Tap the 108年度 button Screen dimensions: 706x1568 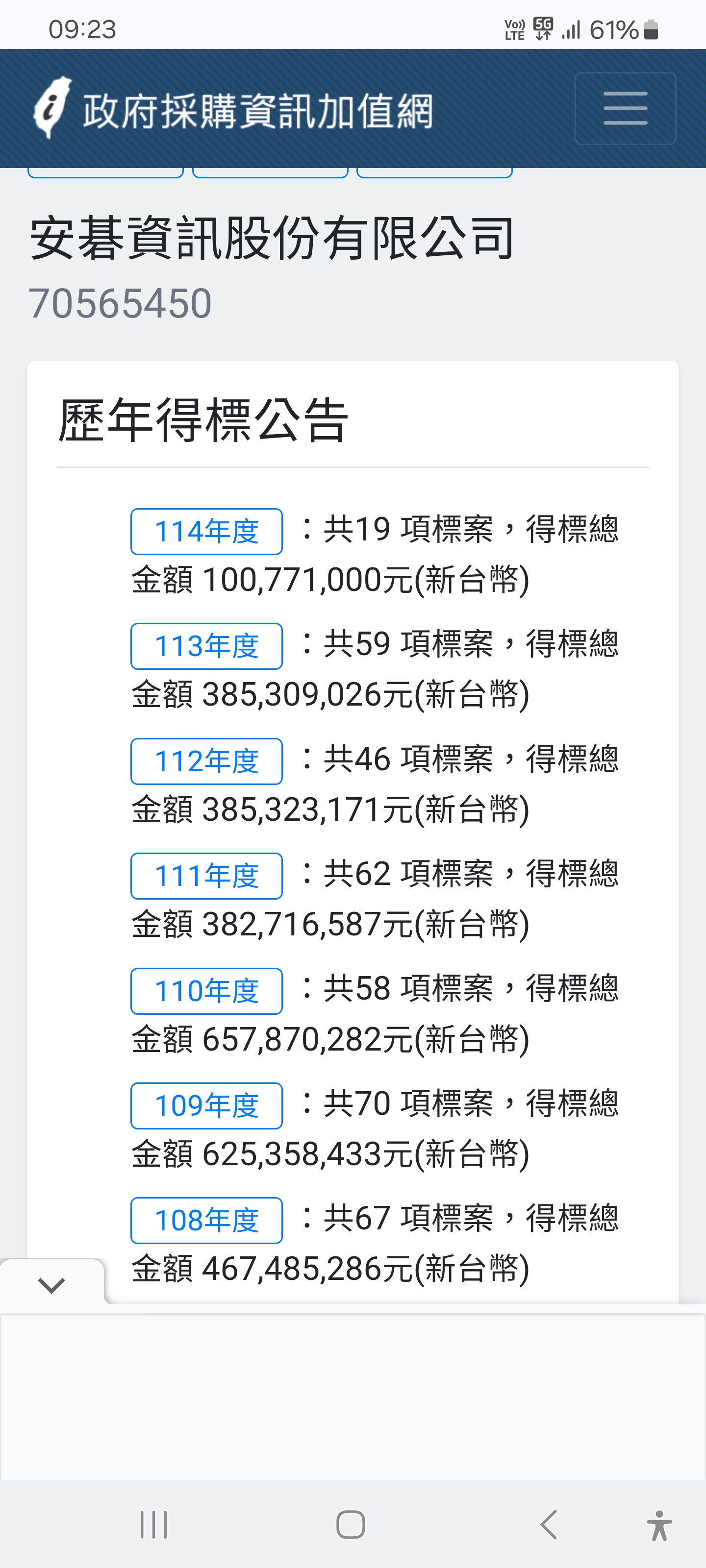click(x=206, y=1220)
